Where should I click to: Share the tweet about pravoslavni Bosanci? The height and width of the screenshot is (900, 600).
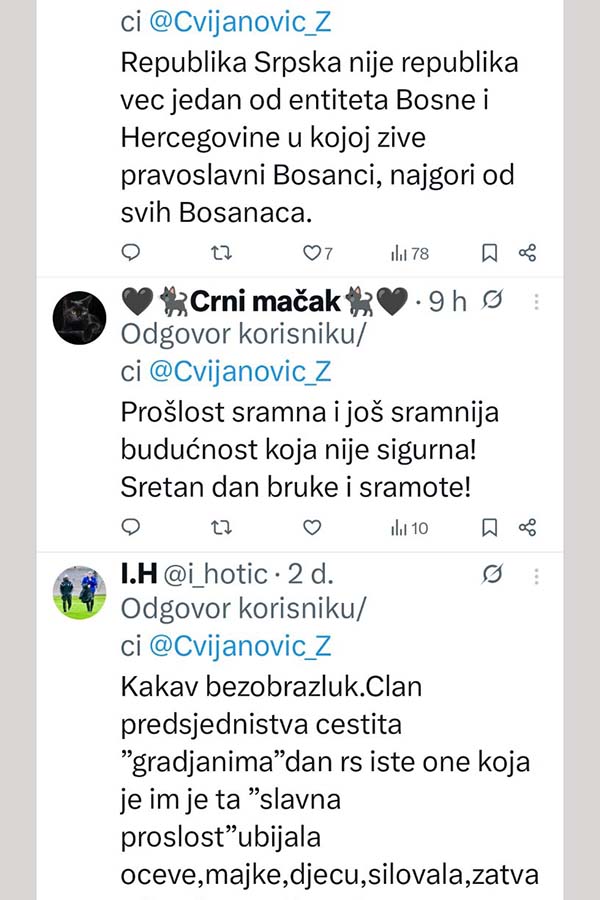click(x=529, y=254)
